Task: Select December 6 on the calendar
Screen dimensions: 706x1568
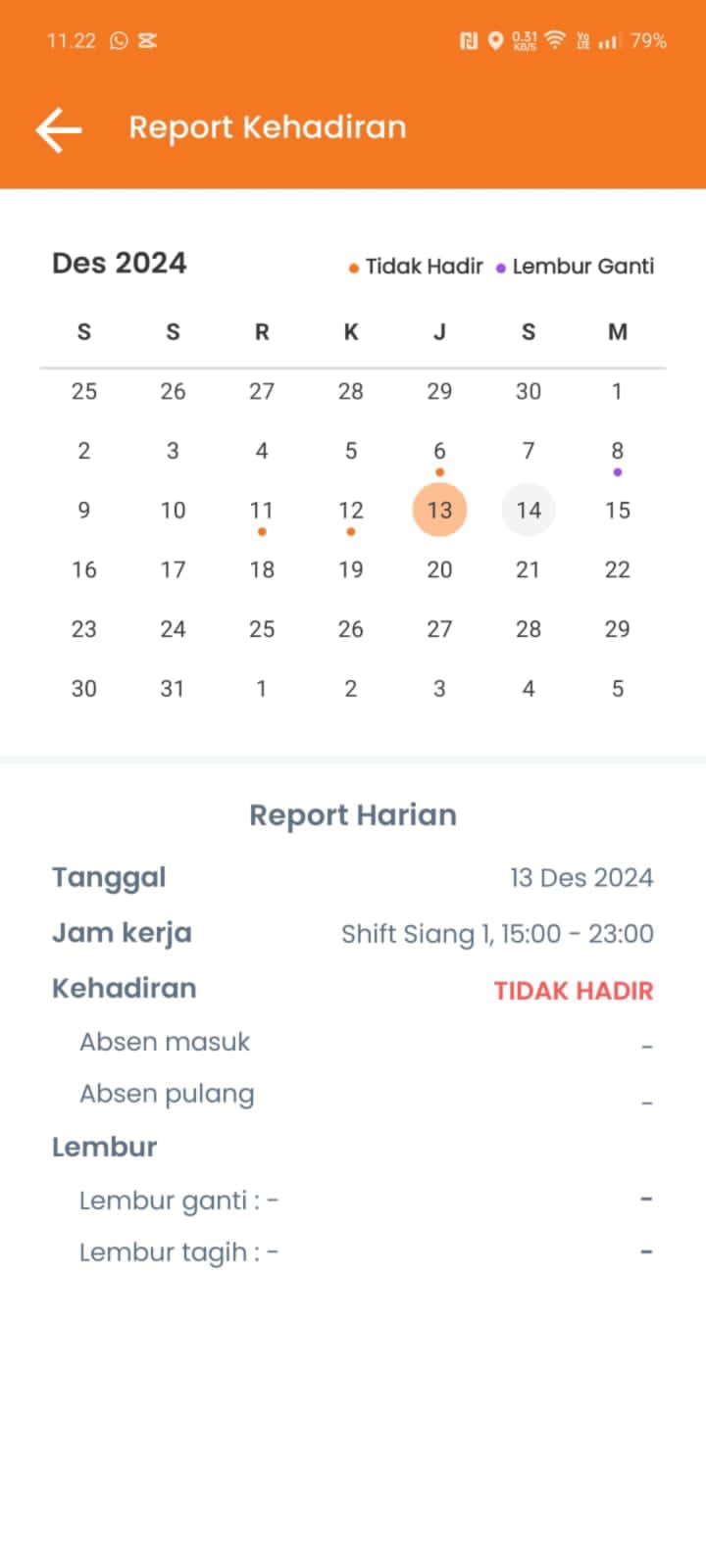Action: tap(439, 451)
